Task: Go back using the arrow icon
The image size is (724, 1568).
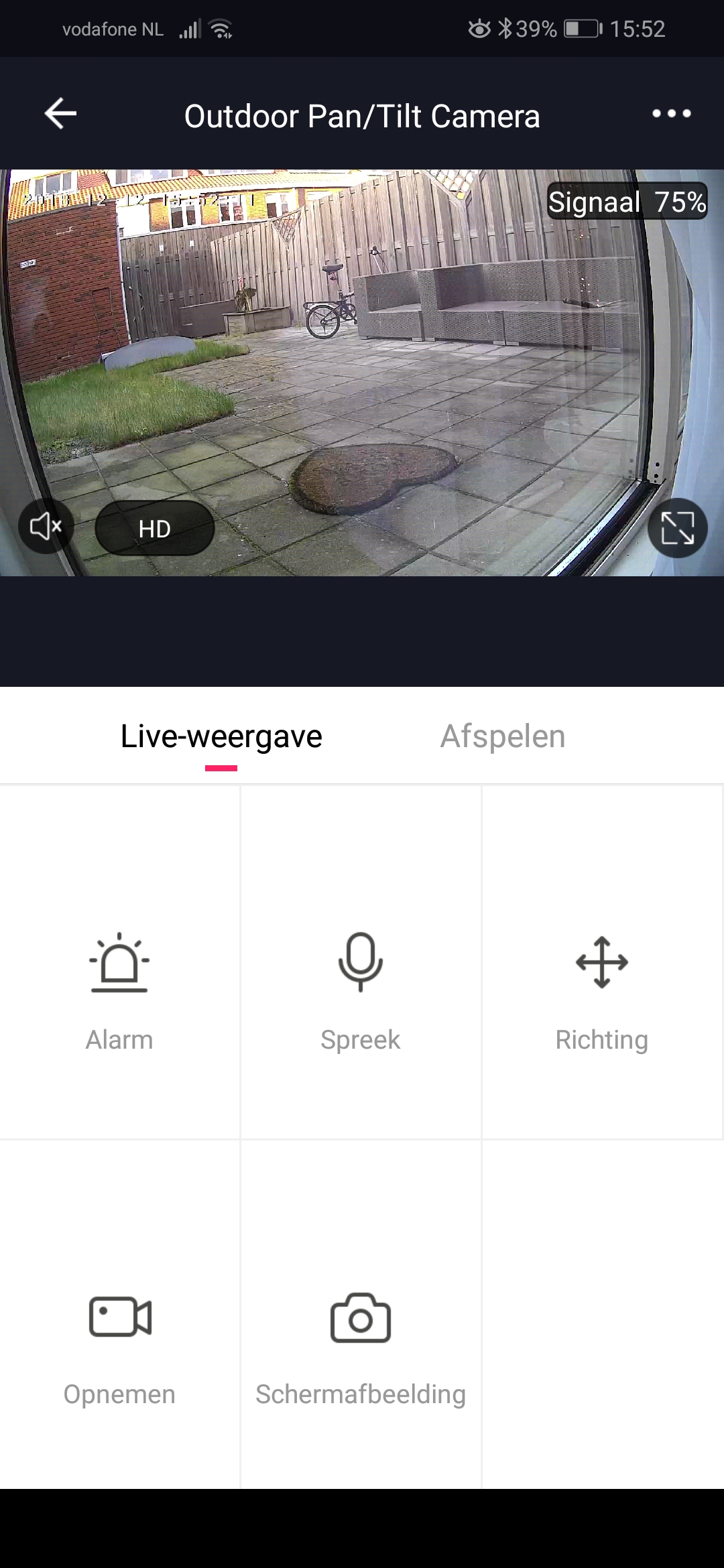Action: pos(60,114)
